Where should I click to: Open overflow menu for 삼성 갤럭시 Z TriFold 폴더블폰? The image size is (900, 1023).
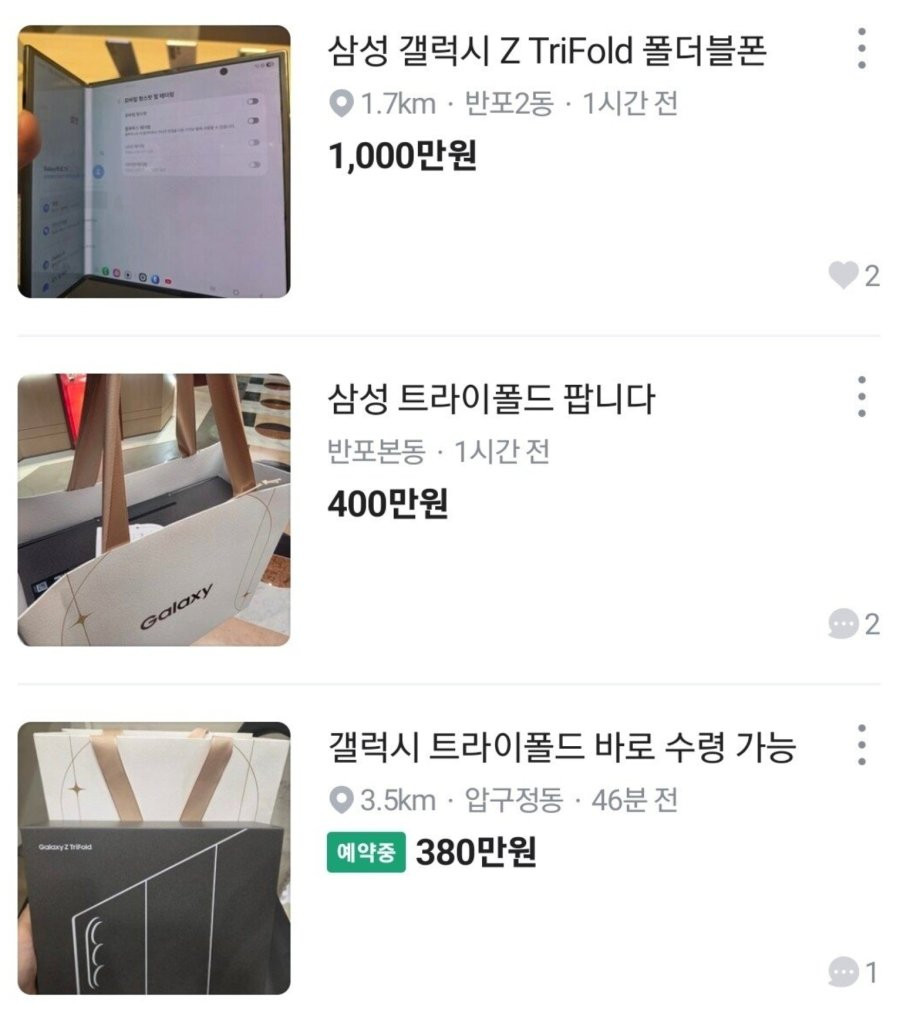tap(861, 49)
